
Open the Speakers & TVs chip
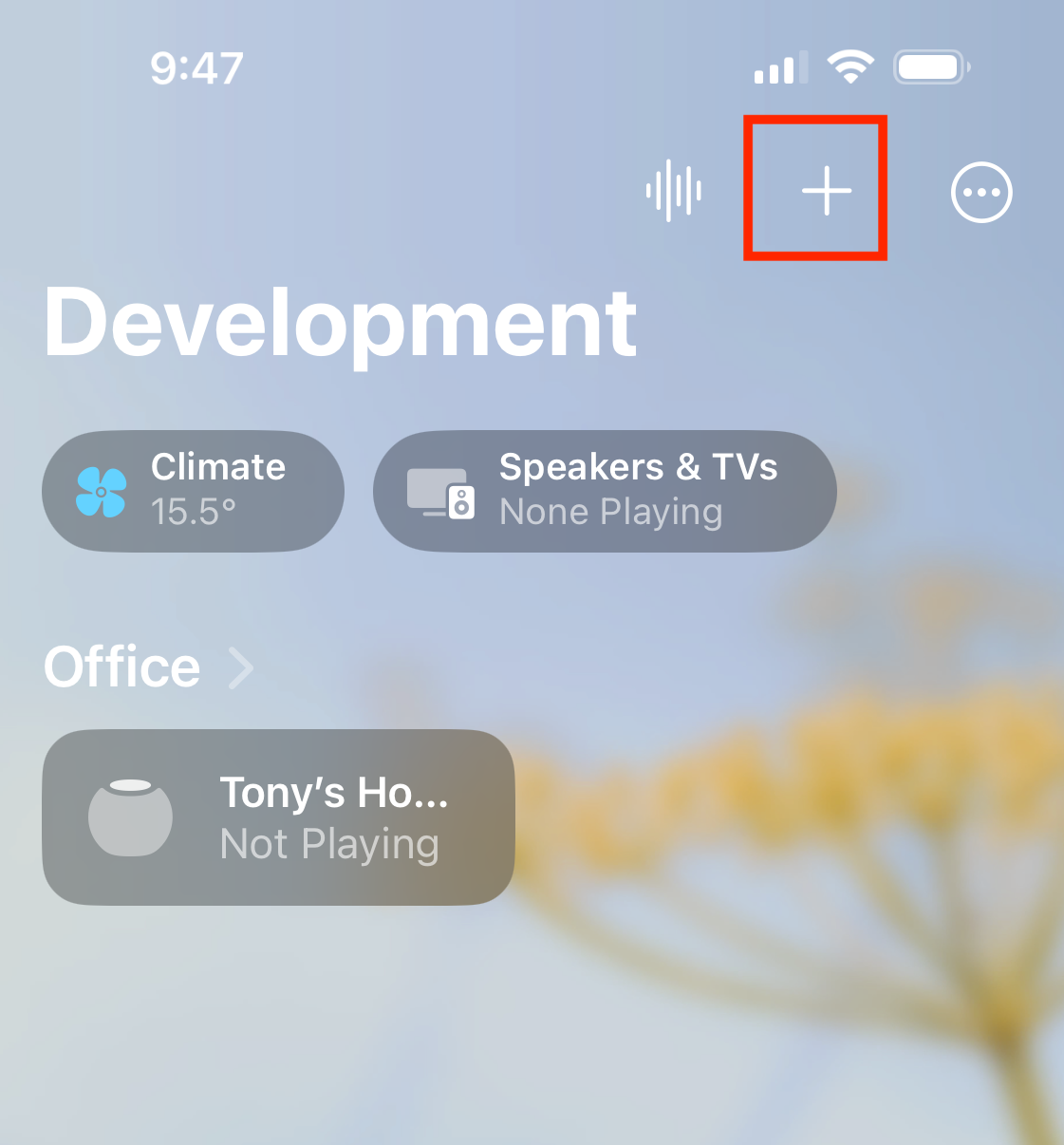[605, 491]
